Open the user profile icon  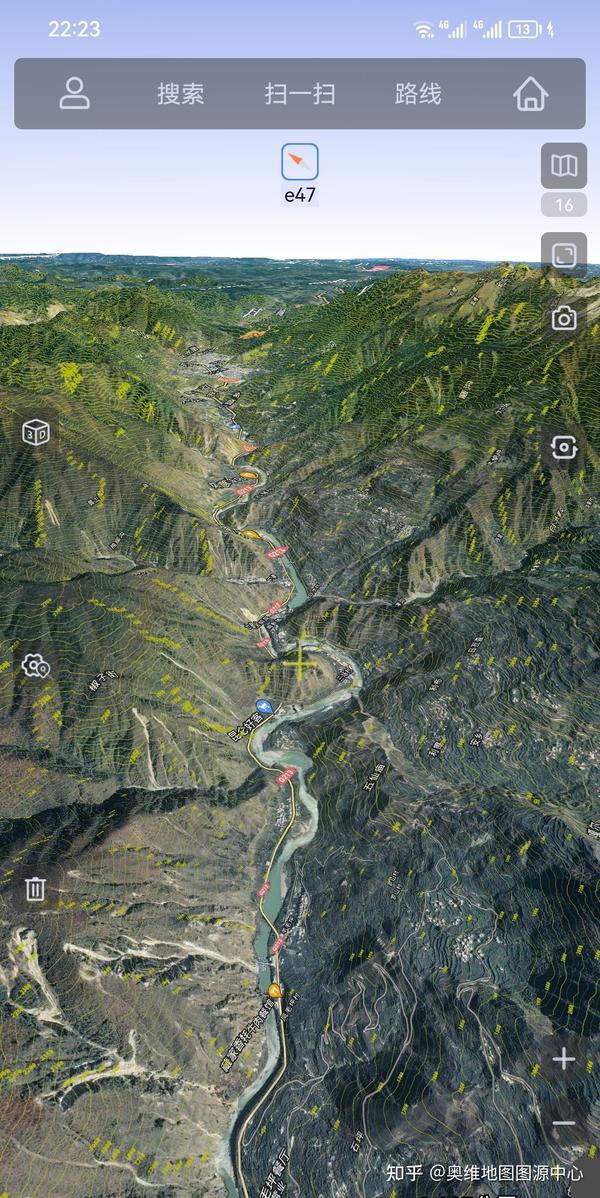74,93
